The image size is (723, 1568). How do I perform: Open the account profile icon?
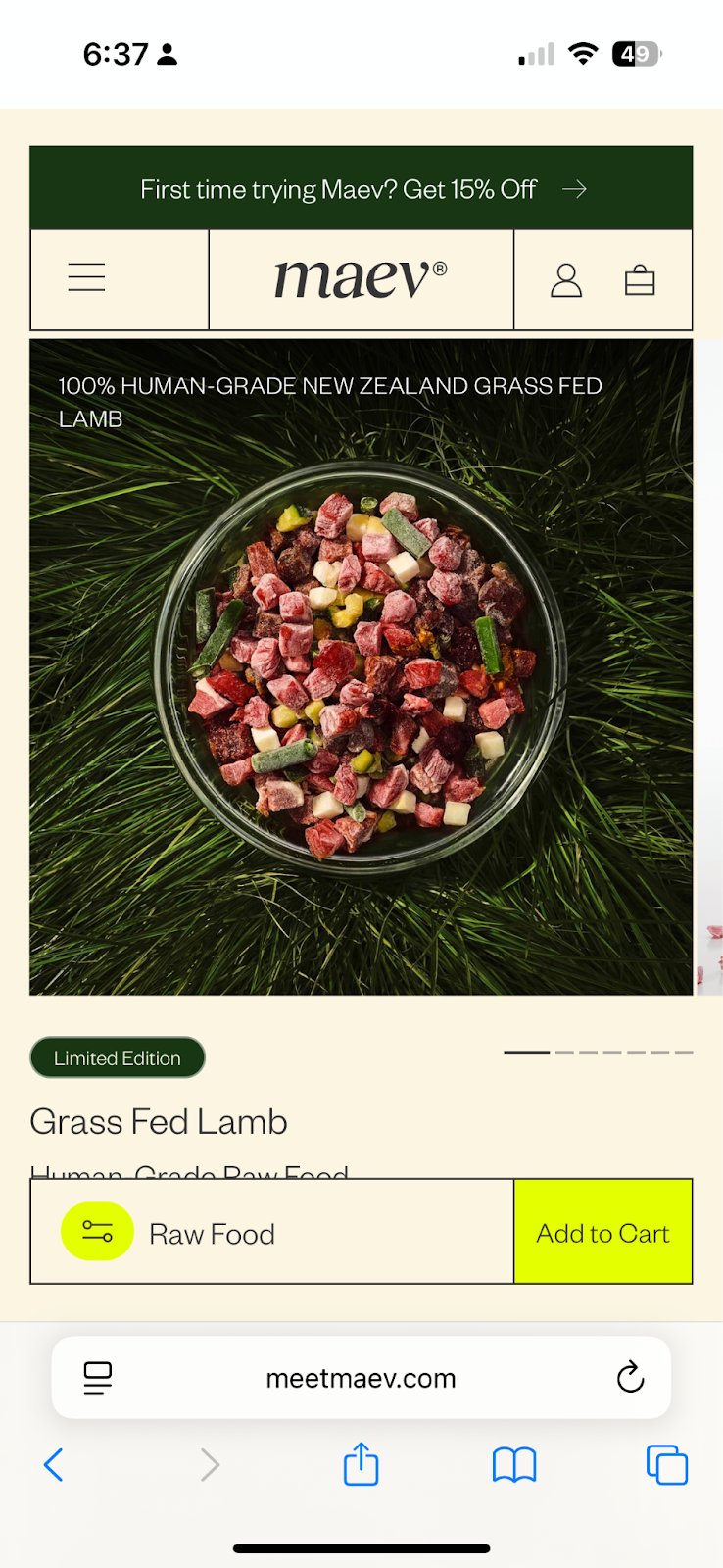[566, 280]
